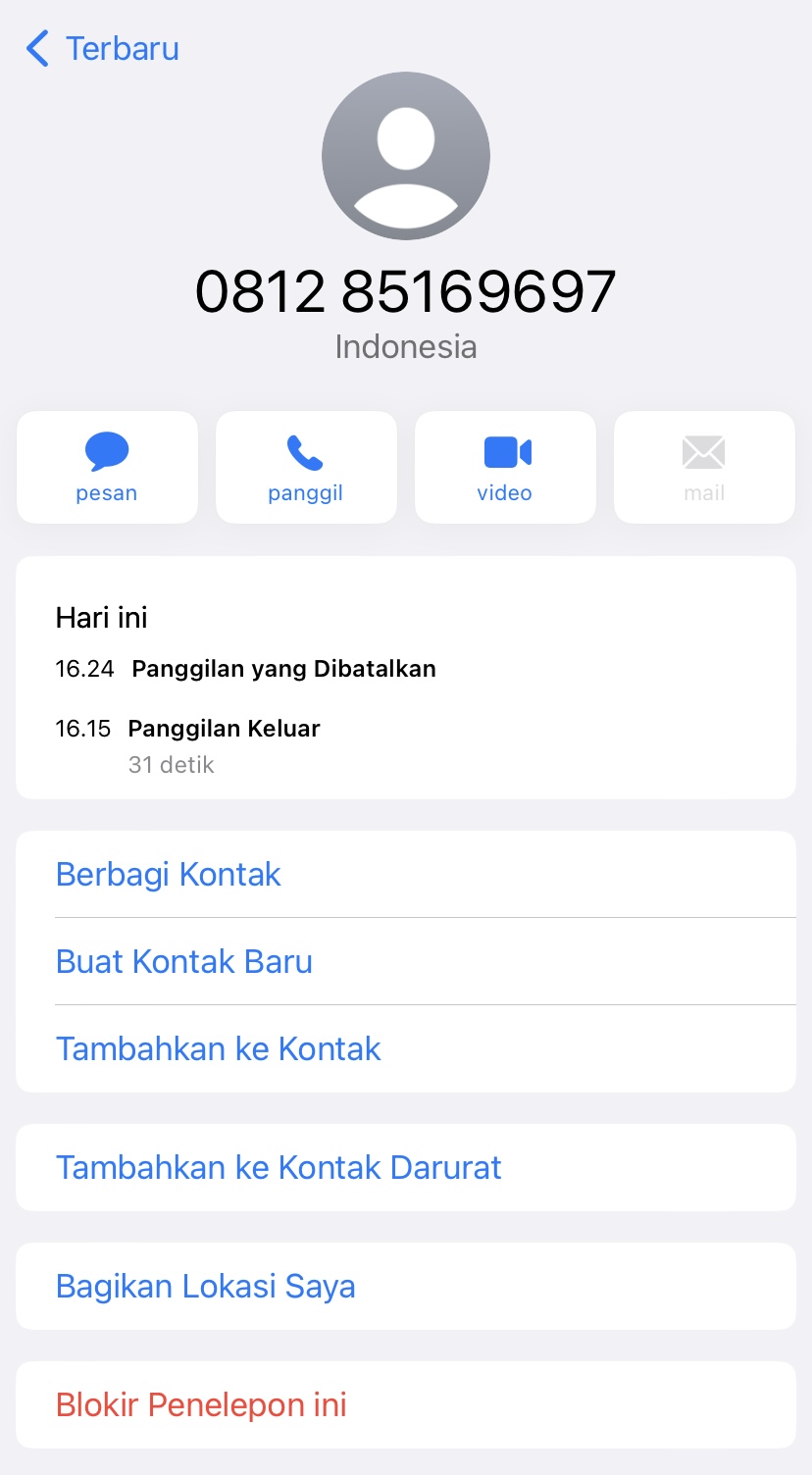Screen dimensions: 812x1475
Task: Select Berbagi Kontak
Action: point(169,874)
